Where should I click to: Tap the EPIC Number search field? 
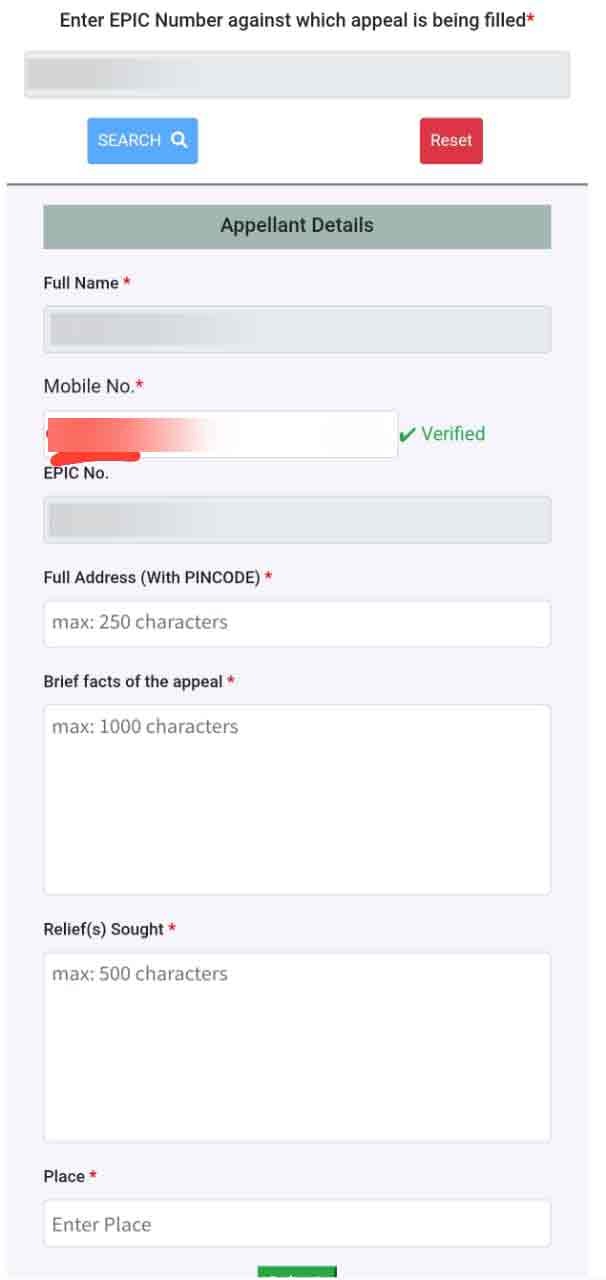click(x=297, y=75)
